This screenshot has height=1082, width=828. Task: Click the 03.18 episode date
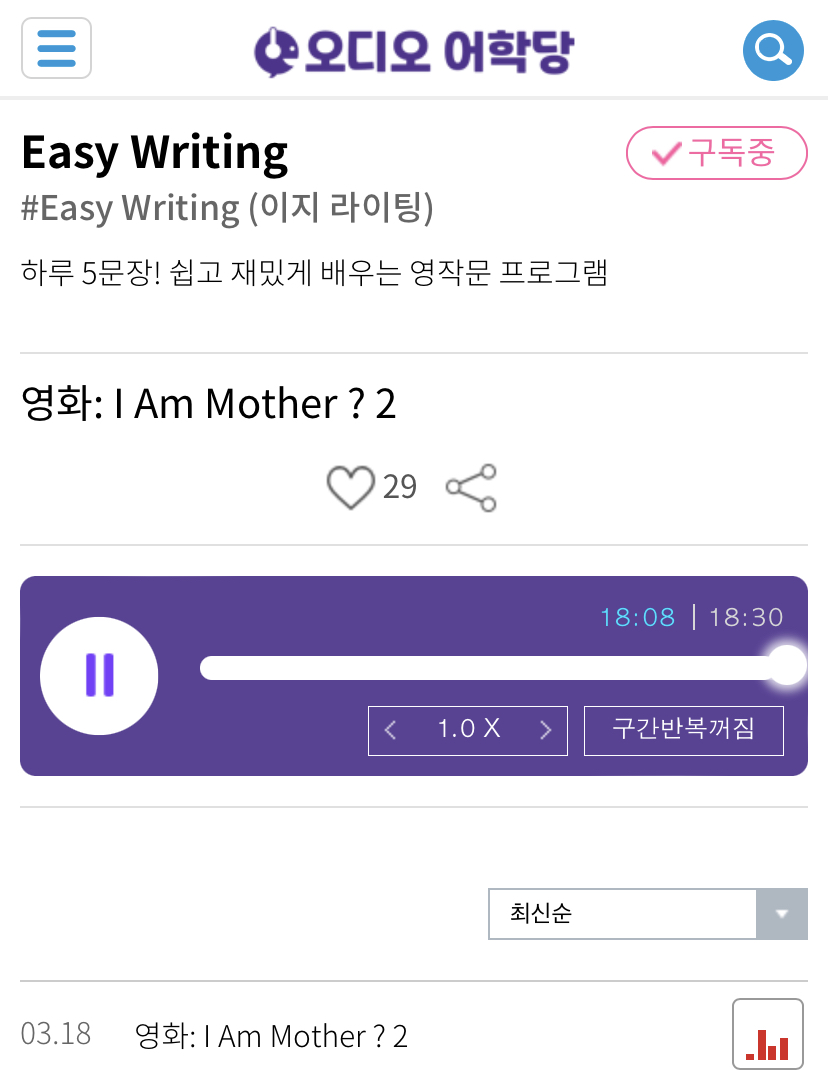57,1036
